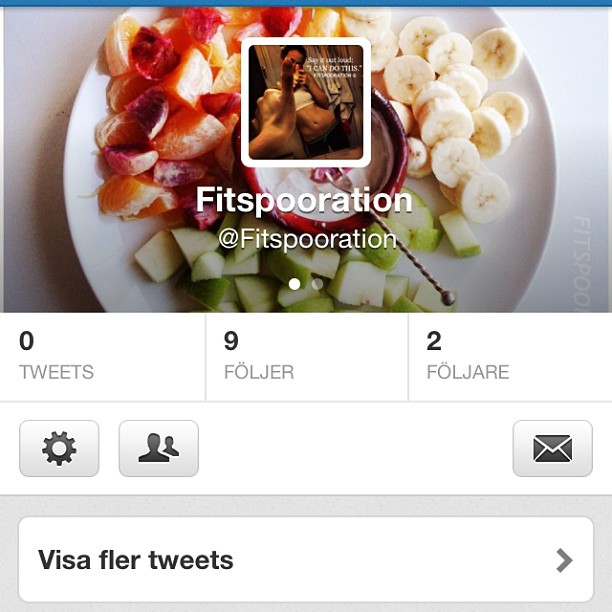The height and width of the screenshot is (612, 612).
Task: Open the Följare list
Action: 510,357
